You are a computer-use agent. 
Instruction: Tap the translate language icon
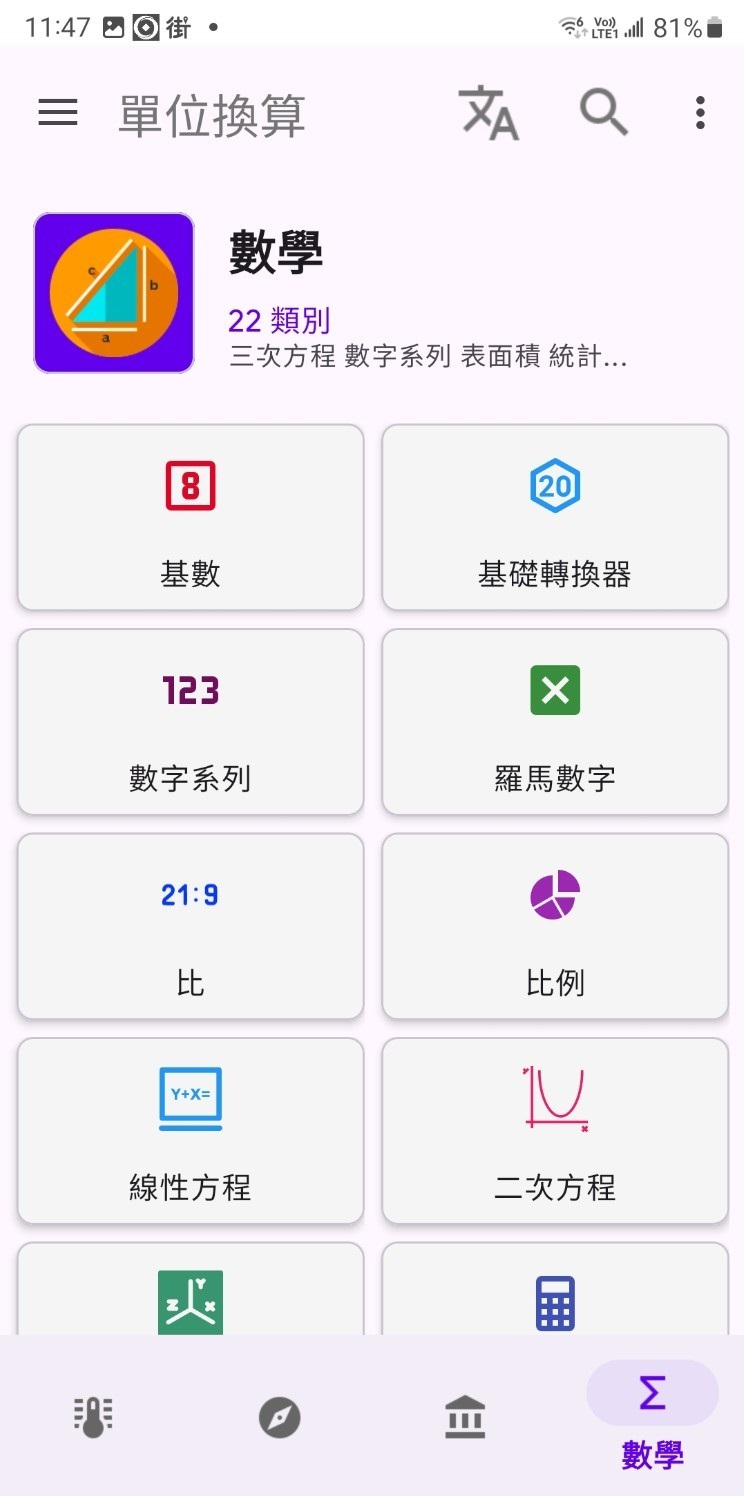click(x=489, y=113)
